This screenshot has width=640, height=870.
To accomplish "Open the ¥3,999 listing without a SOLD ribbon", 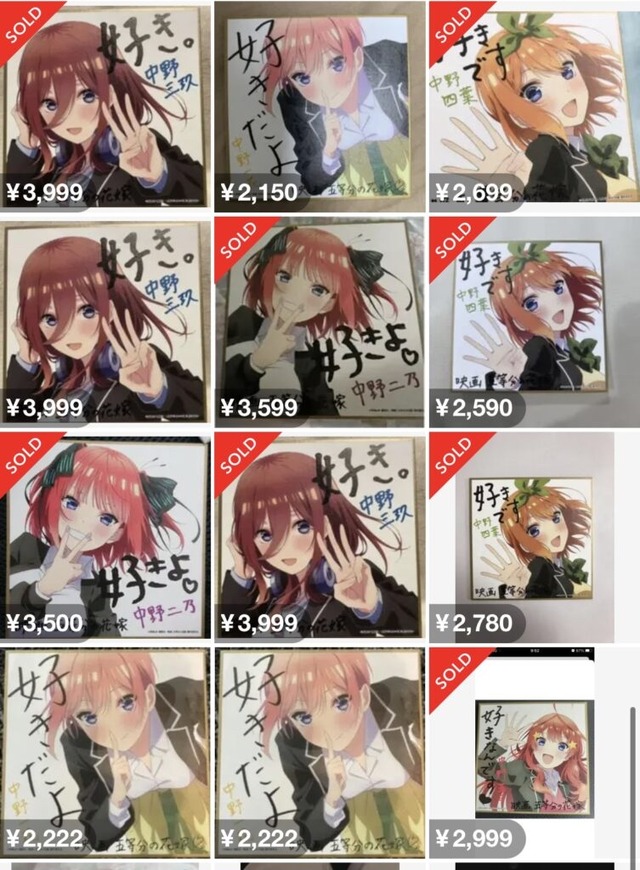I will (x=105, y=322).
